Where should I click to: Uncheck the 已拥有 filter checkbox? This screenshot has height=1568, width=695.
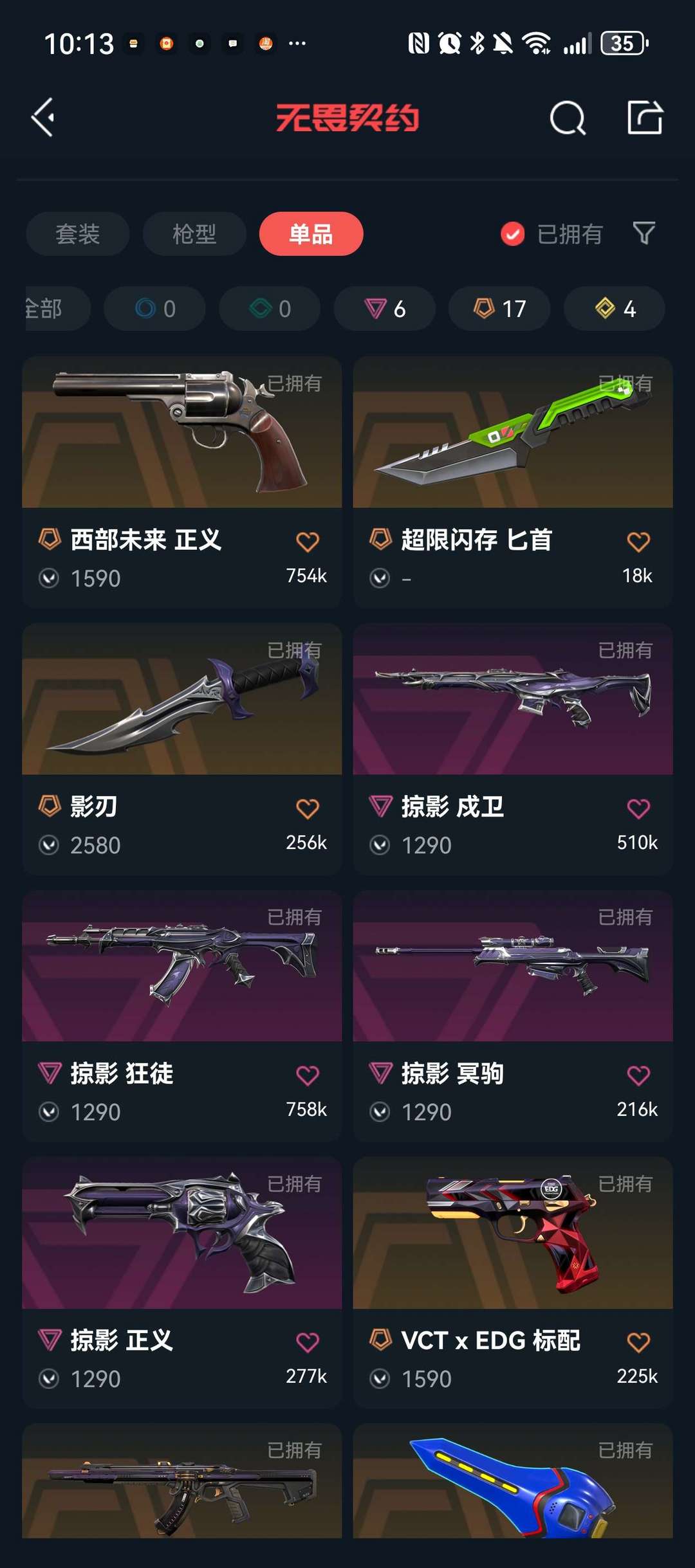pos(513,234)
